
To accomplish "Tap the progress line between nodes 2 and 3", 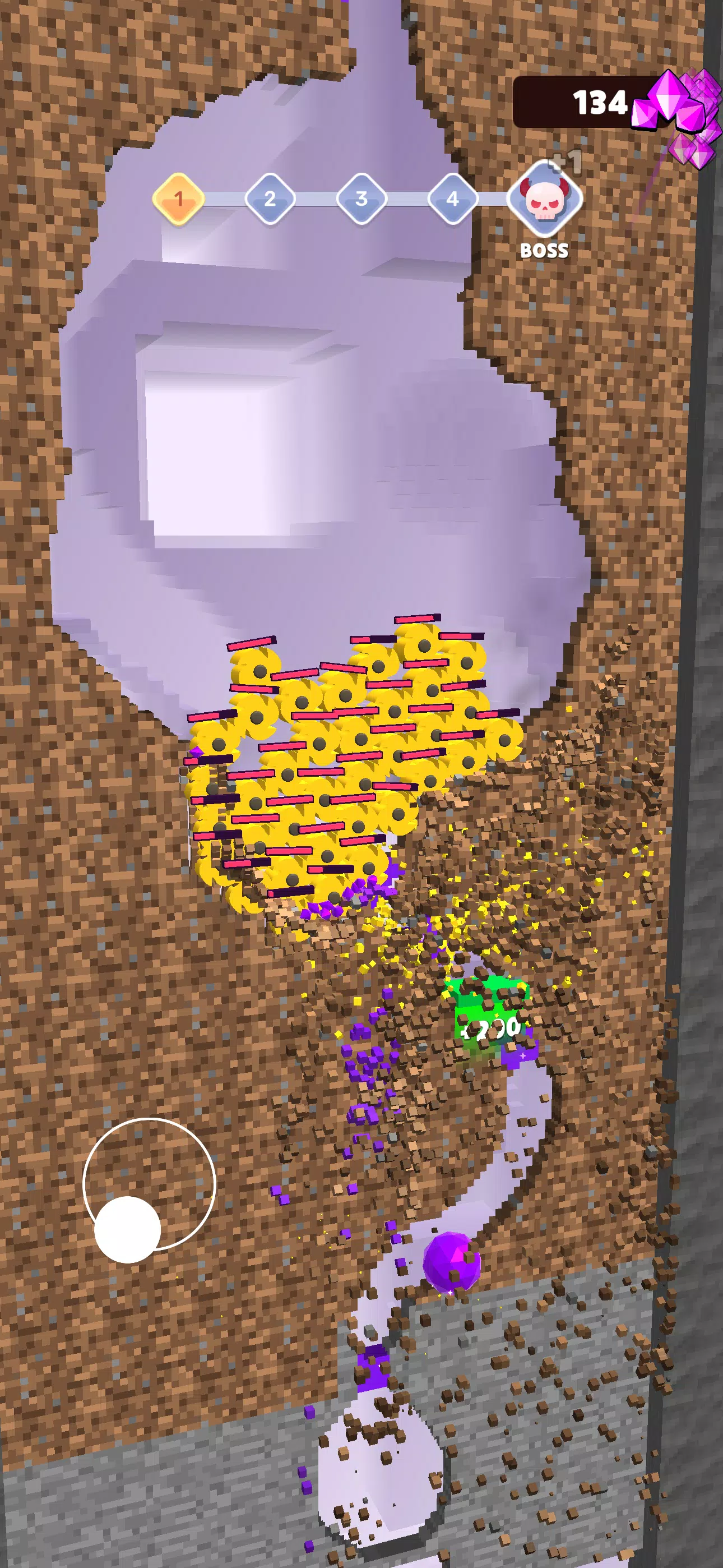I will click(x=316, y=200).
